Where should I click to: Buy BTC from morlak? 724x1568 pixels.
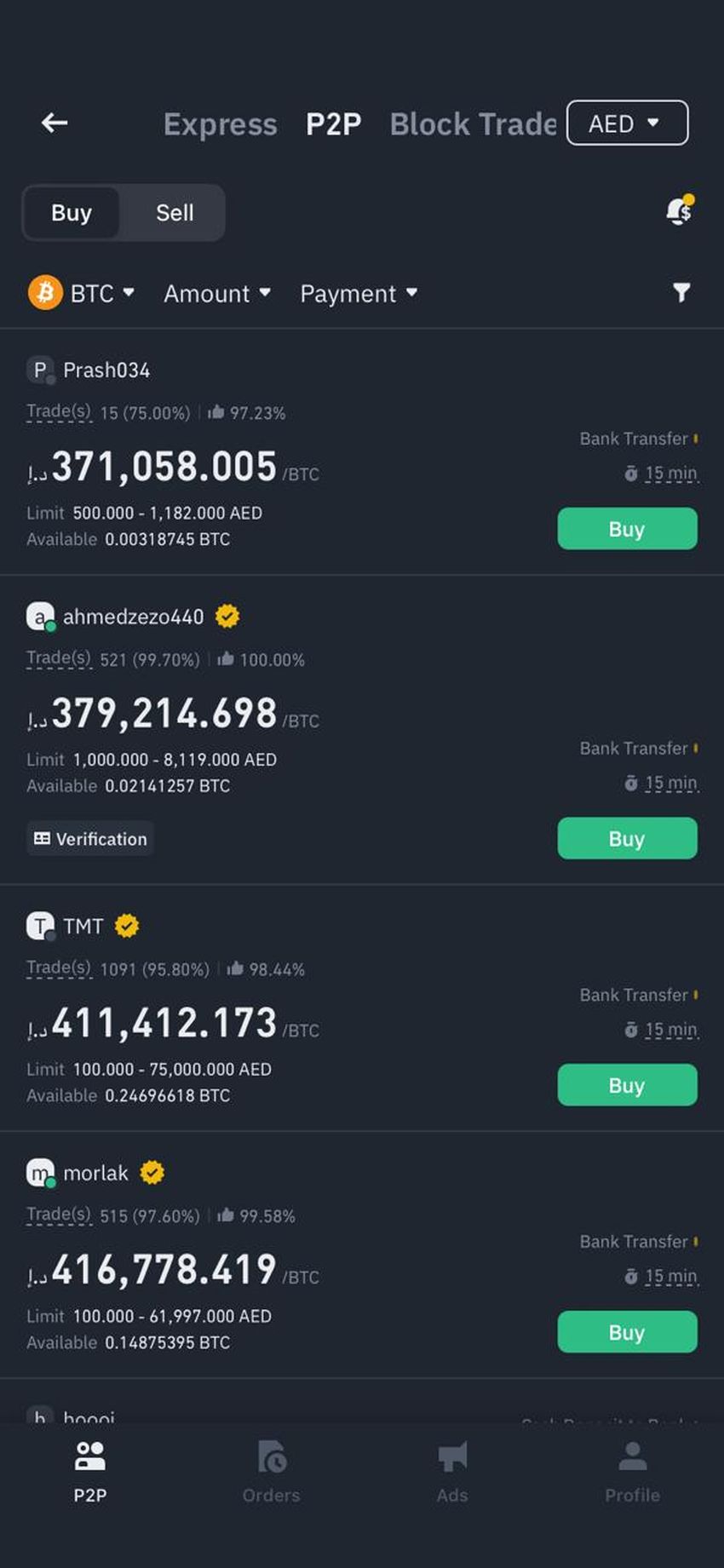coord(627,1332)
